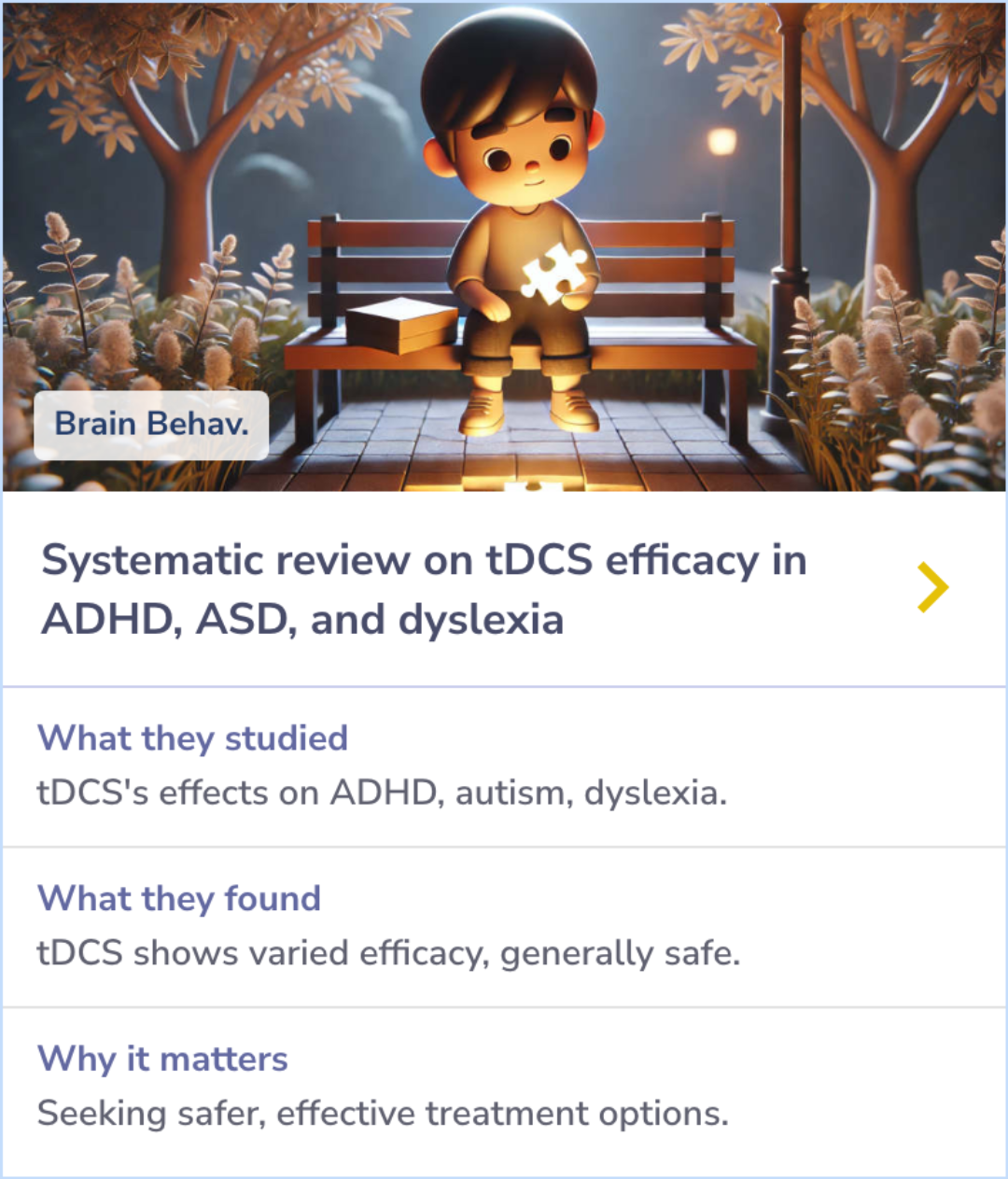Click the divider under the article title
Viewport: 1008px width, 1179px height.
(x=504, y=684)
